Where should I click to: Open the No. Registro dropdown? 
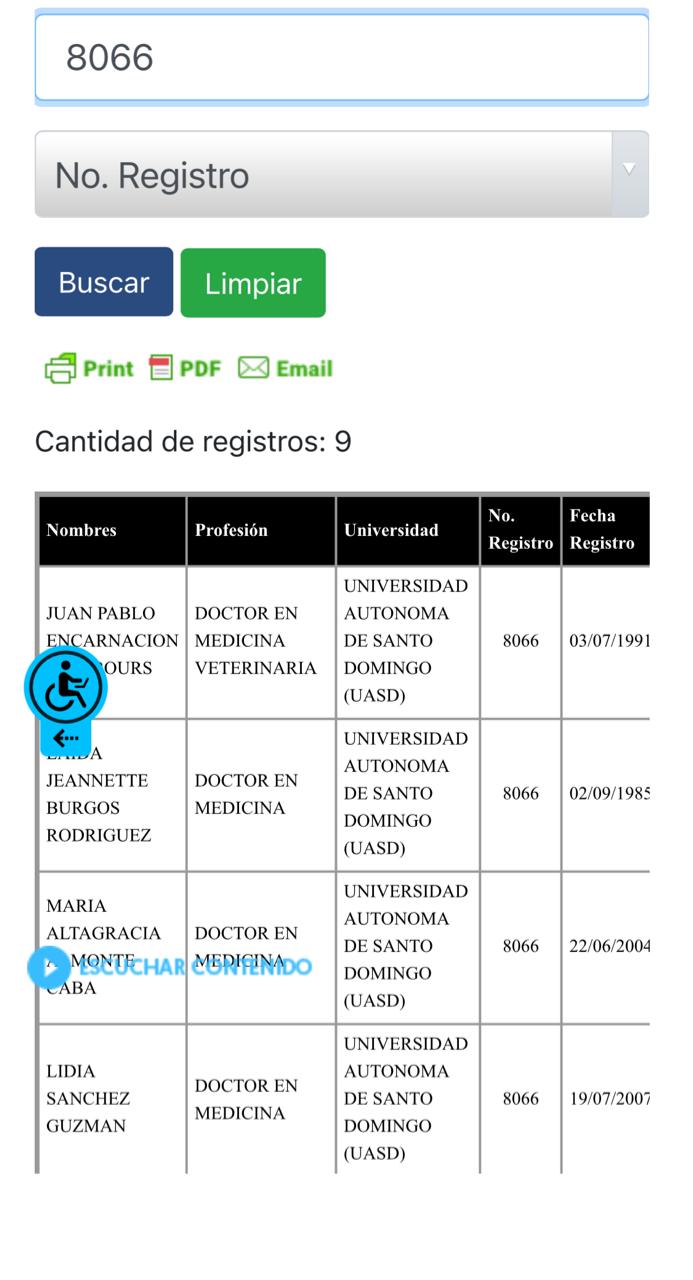(342, 174)
